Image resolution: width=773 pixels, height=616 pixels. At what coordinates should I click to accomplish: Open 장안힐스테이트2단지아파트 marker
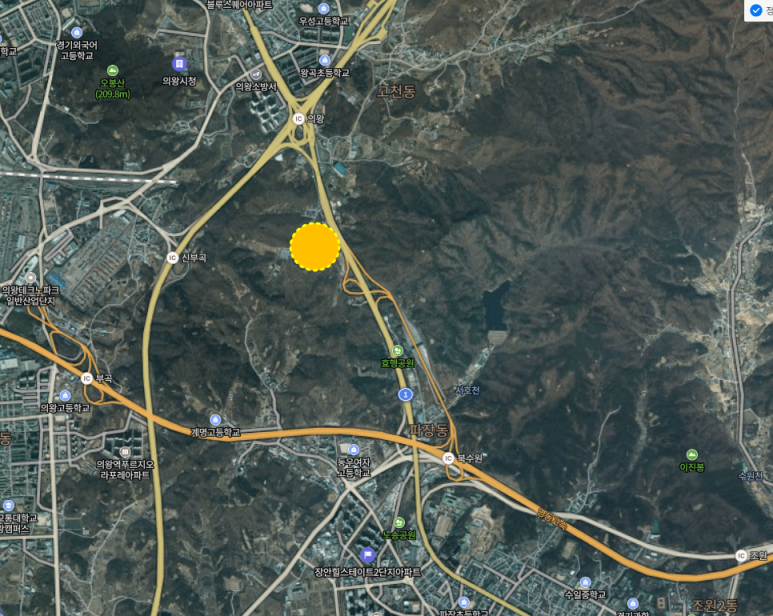coord(367,555)
